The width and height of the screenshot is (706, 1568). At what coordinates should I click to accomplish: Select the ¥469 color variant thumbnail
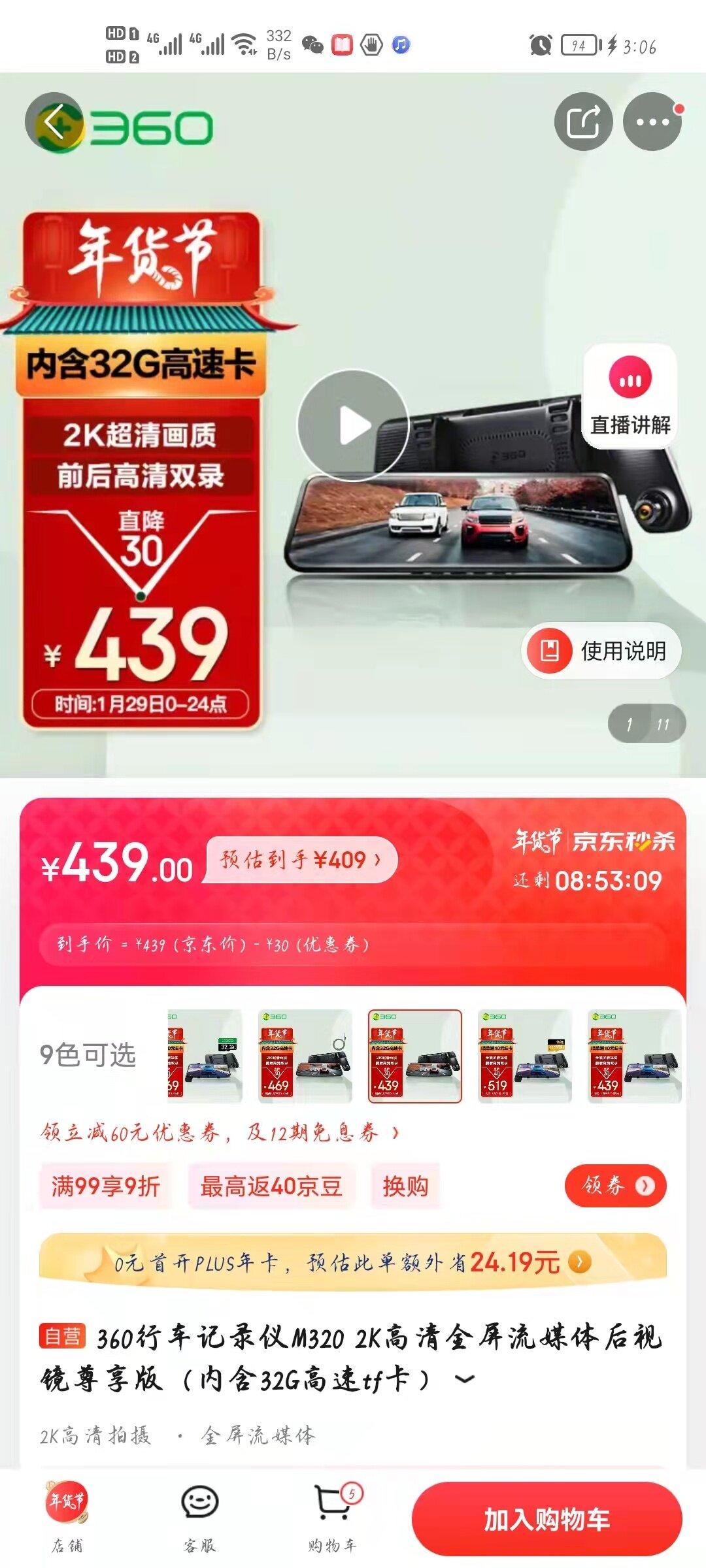click(x=305, y=1056)
